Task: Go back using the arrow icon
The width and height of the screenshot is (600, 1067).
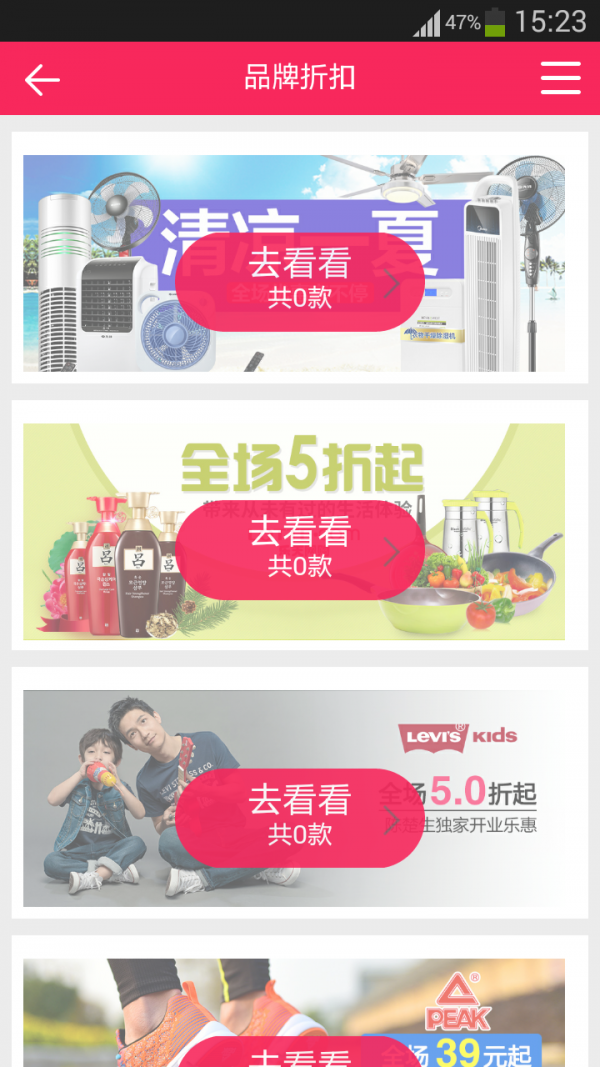Action: point(42,79)
